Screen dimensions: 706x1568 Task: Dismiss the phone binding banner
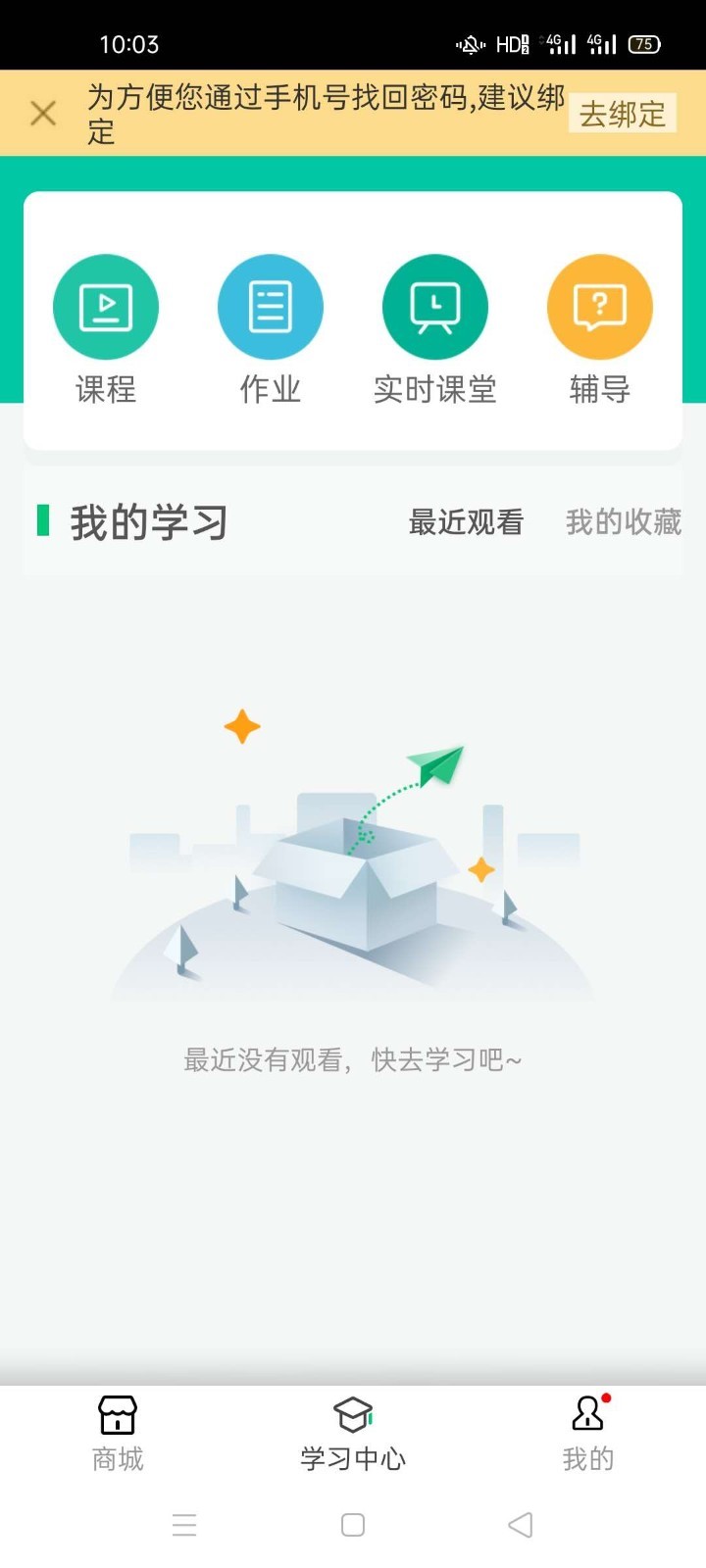pos(43,114)
